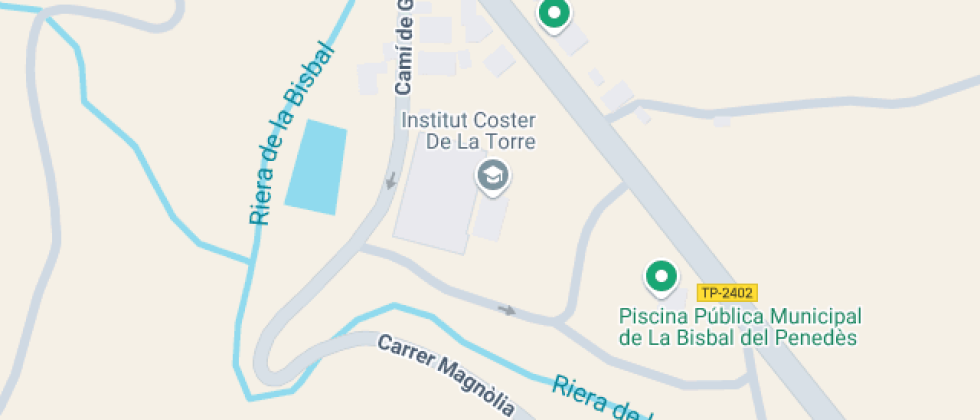
Task: Tap the unlabeled green map pin
Action: click(553, 14)
